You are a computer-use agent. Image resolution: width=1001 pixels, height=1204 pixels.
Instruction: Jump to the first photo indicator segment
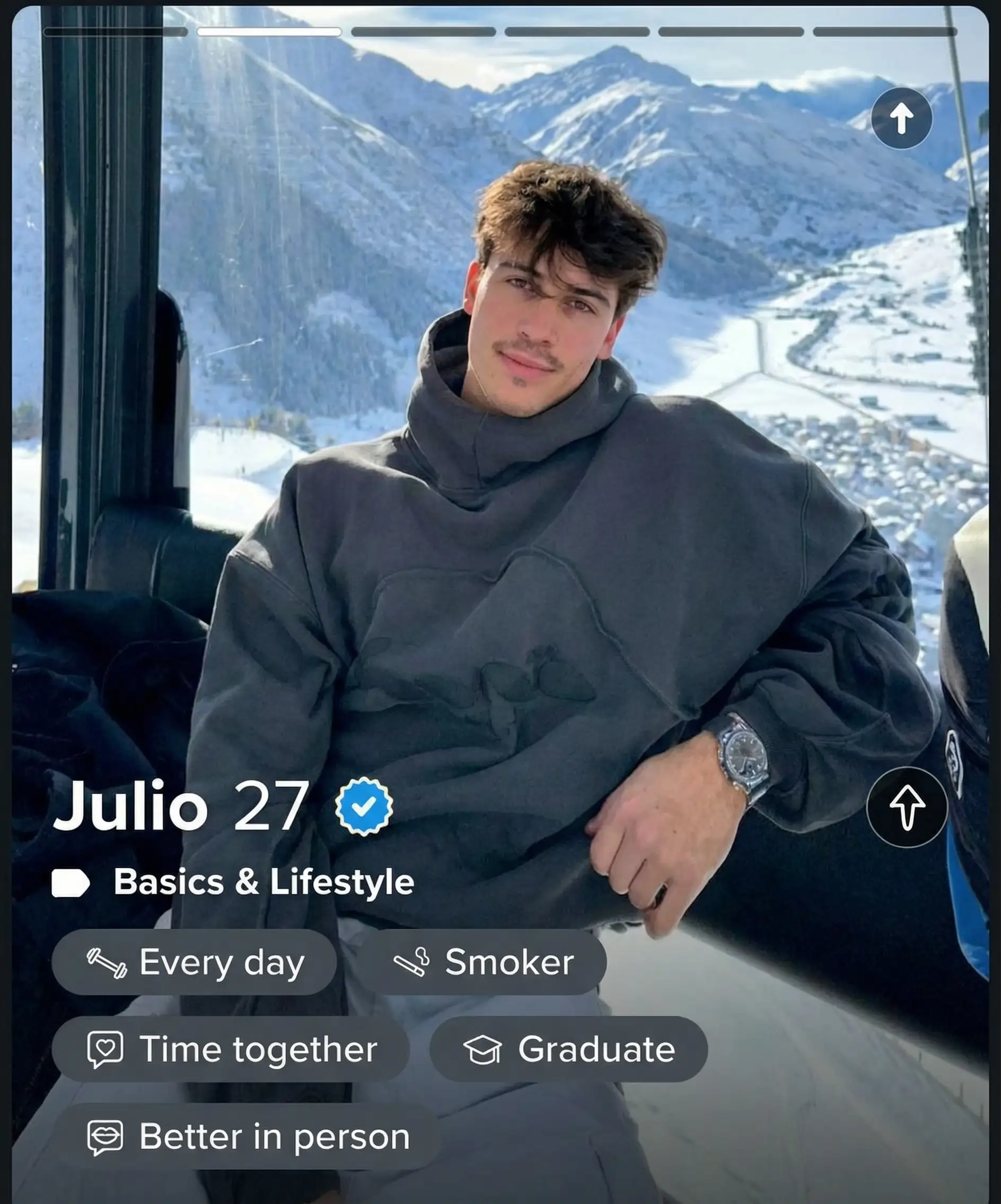click(x=116, y=32)
